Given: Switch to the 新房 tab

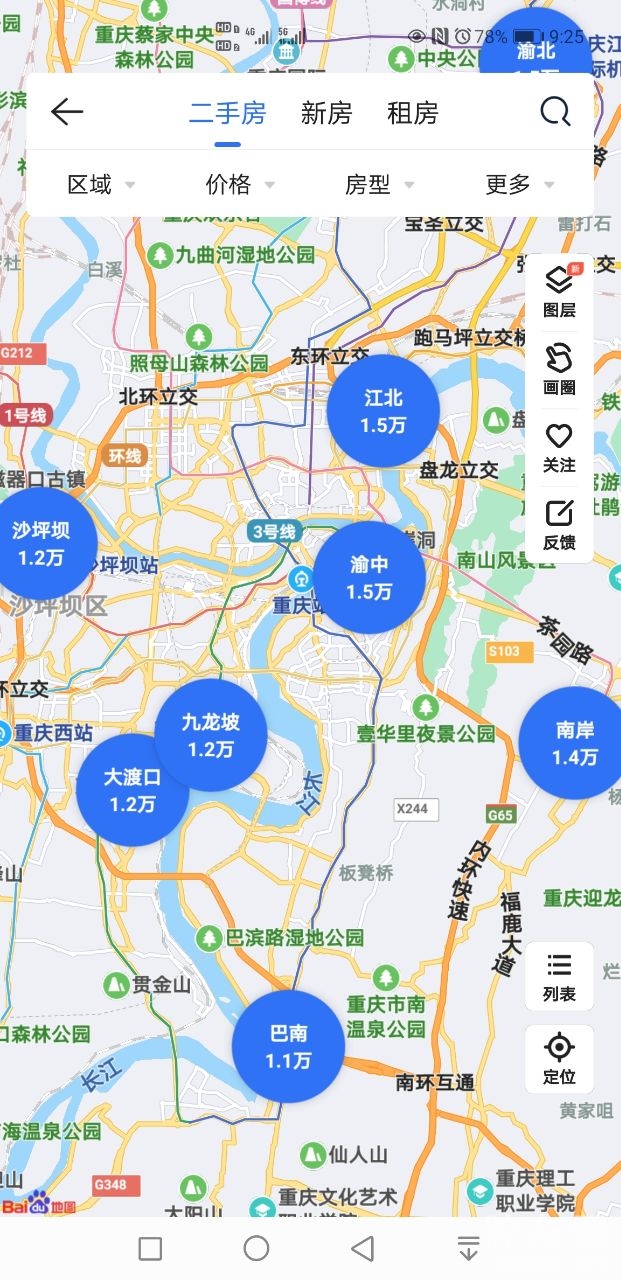Looking at the screenshot, I should [326, 113].
